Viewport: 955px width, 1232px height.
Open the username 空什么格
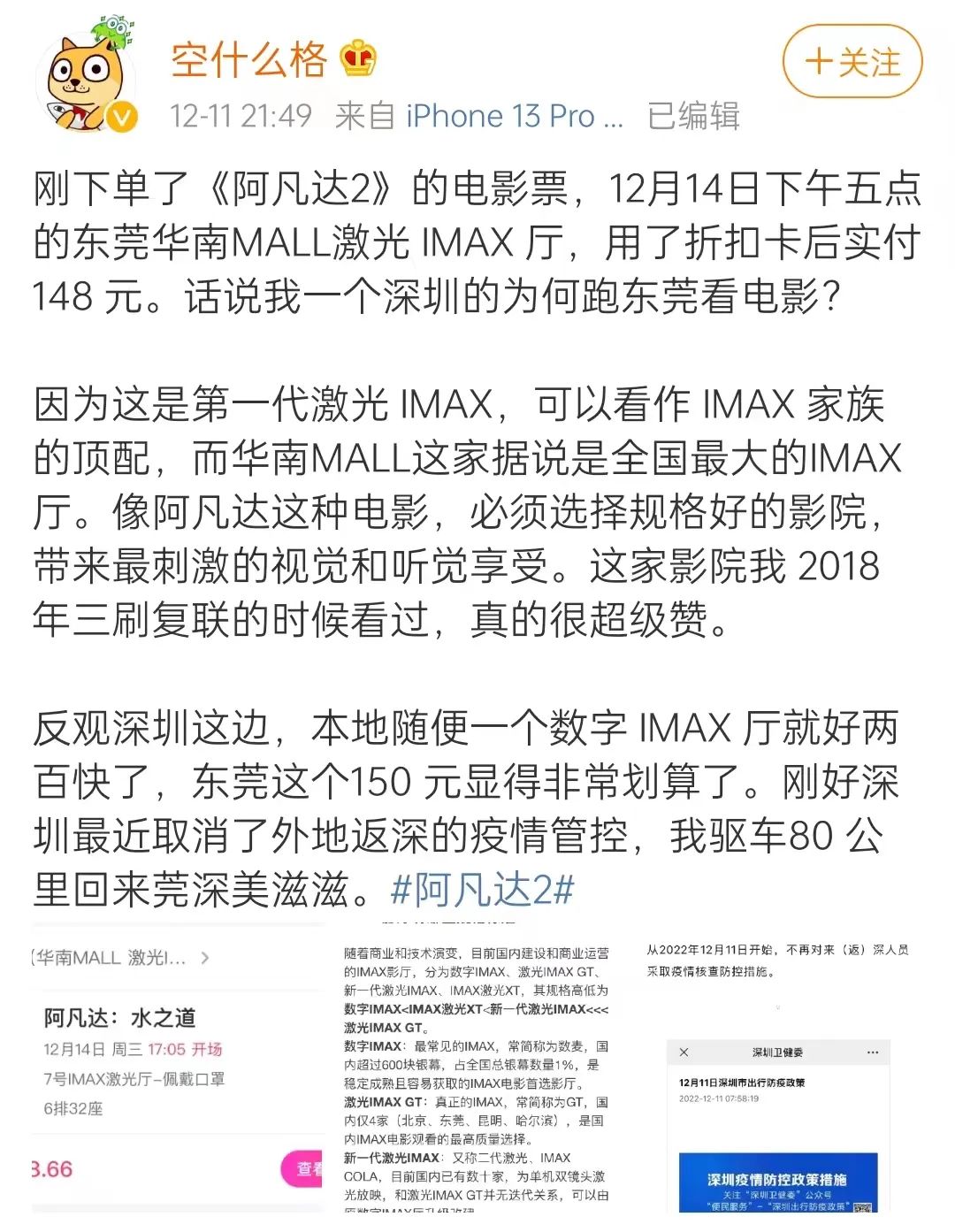tap(248, 59)
